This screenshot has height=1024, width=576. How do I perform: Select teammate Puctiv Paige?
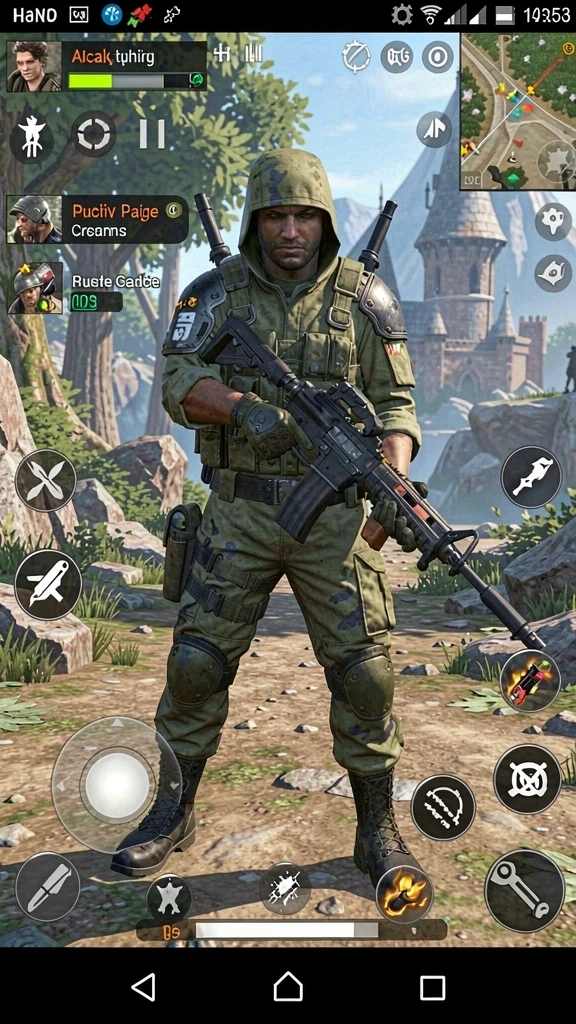(98, 219)
